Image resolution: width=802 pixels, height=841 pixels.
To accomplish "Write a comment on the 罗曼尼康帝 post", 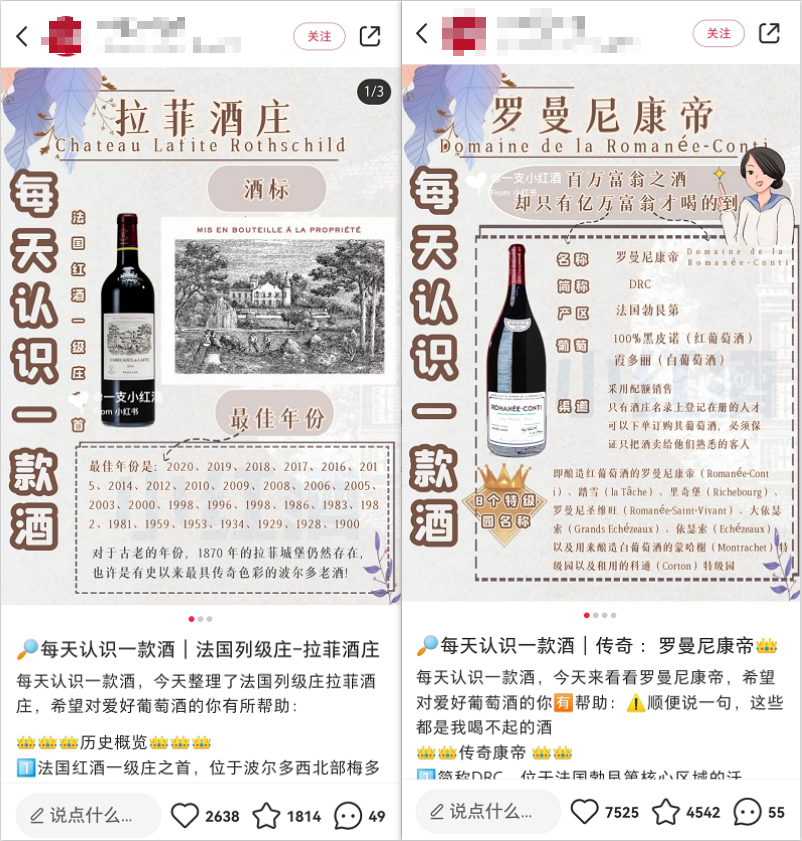I will (x=488, y=812).
